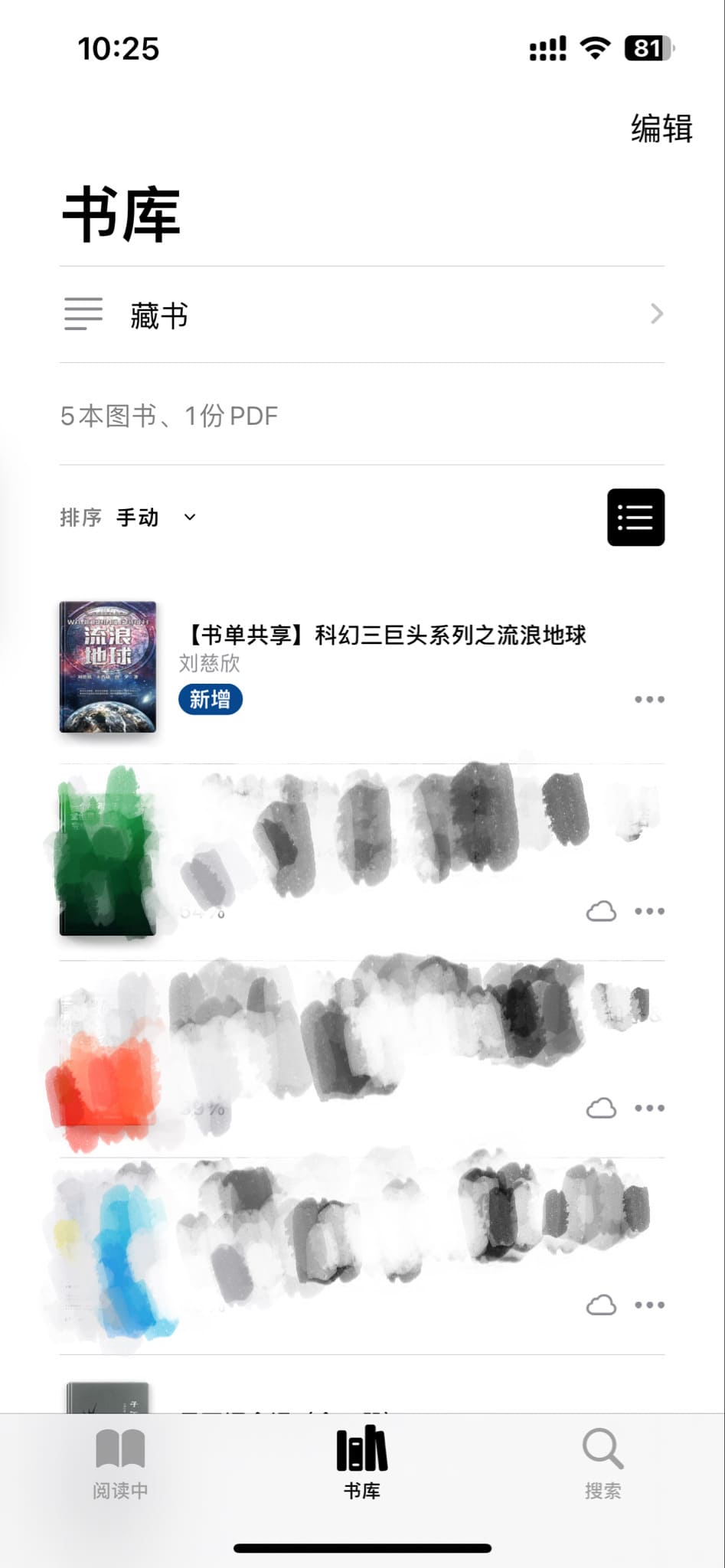This screenshot has height=1568, width=725.
Task: Tap the 新增 badge on 流浪地球
Action: (x=211, y=700)
